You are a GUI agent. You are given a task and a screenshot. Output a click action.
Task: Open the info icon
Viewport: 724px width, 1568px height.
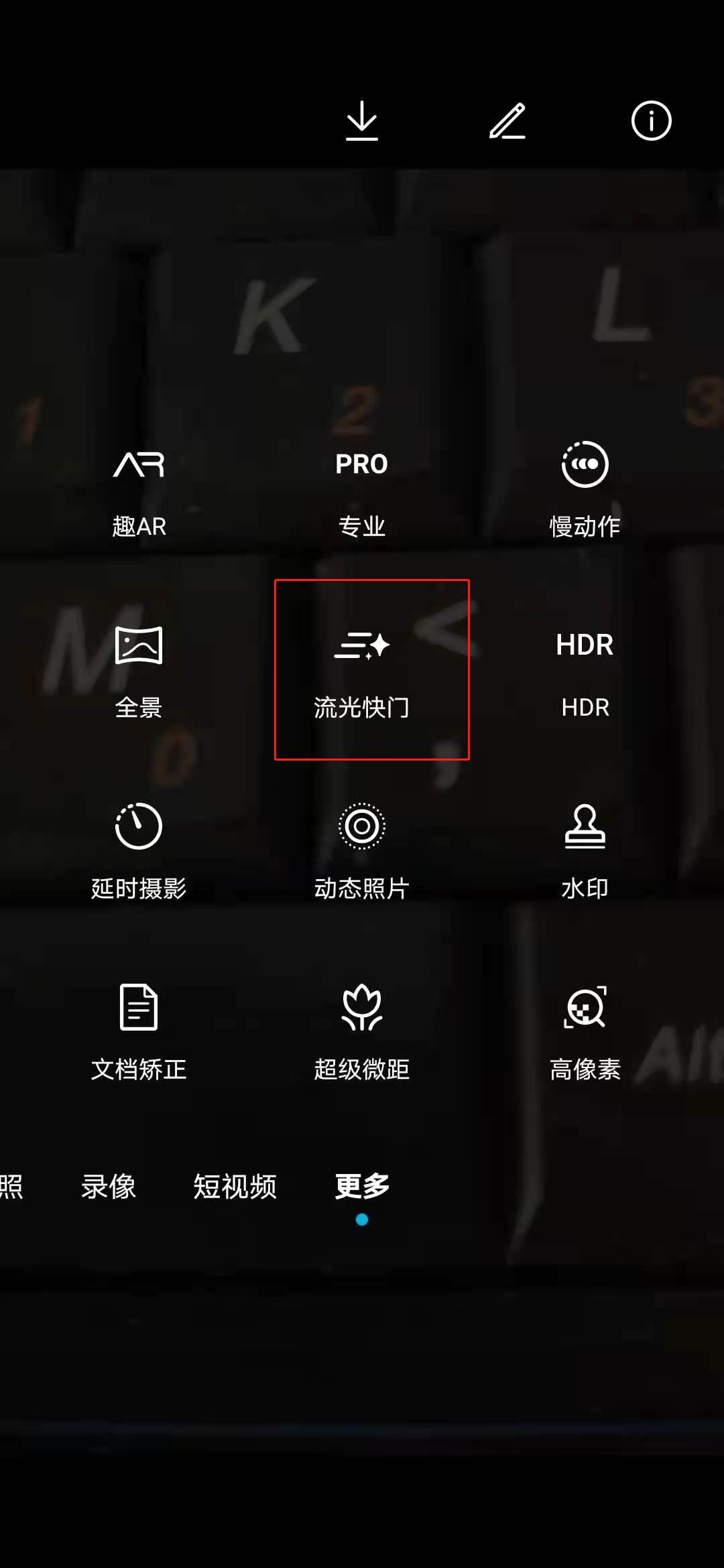point(651,121)
